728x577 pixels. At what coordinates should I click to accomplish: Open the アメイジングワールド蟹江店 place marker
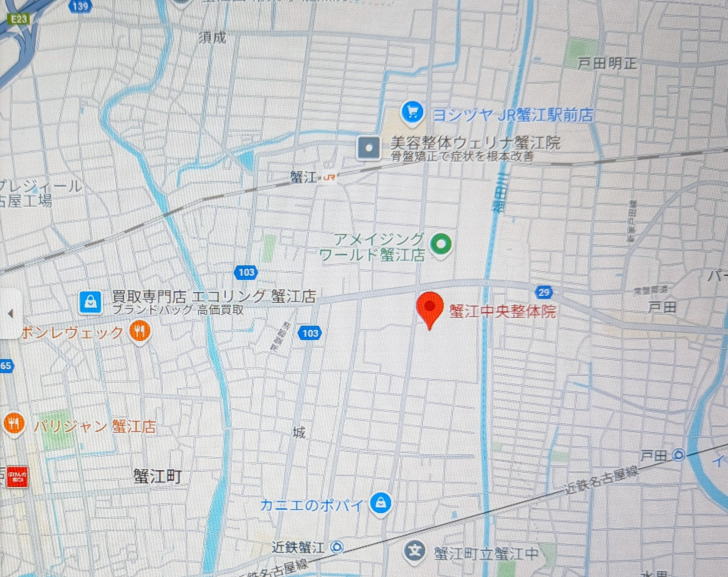click(440, 244)
